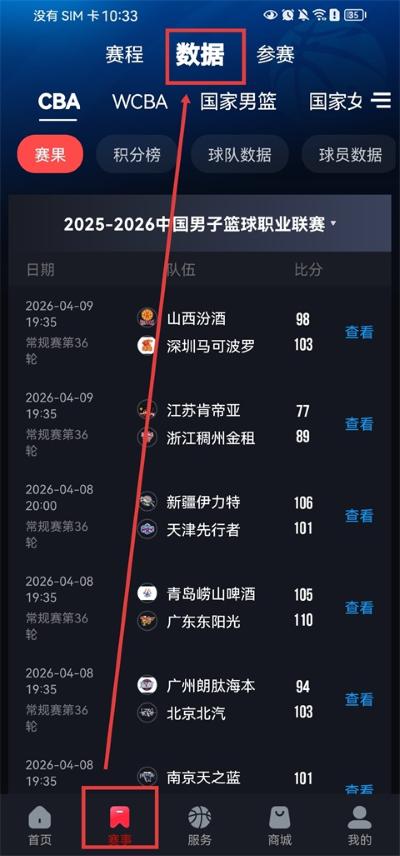Open the 参赛 top tab
400x856 pixels.
(x=276, y=55)
